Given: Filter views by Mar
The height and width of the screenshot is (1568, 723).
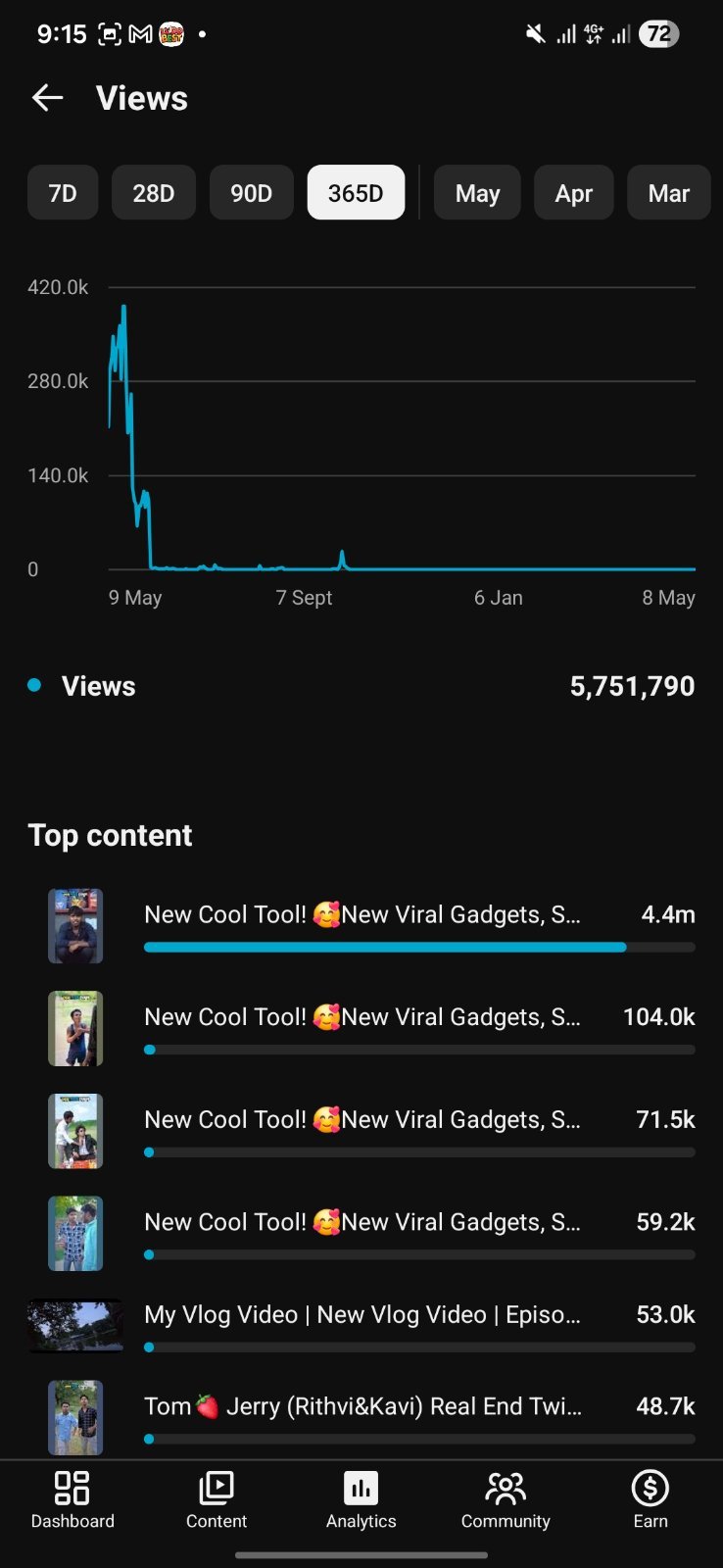Looking at the screenshot, I should coord(669,193).
